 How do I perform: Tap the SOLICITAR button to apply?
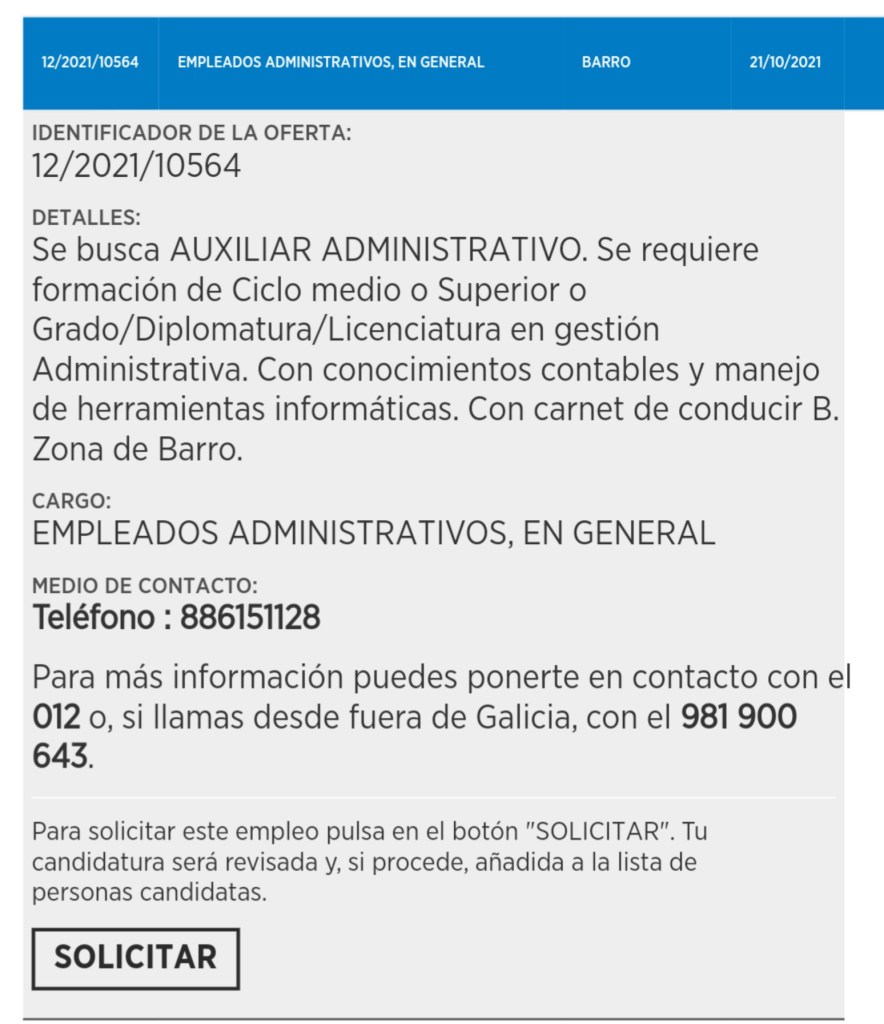136,958
